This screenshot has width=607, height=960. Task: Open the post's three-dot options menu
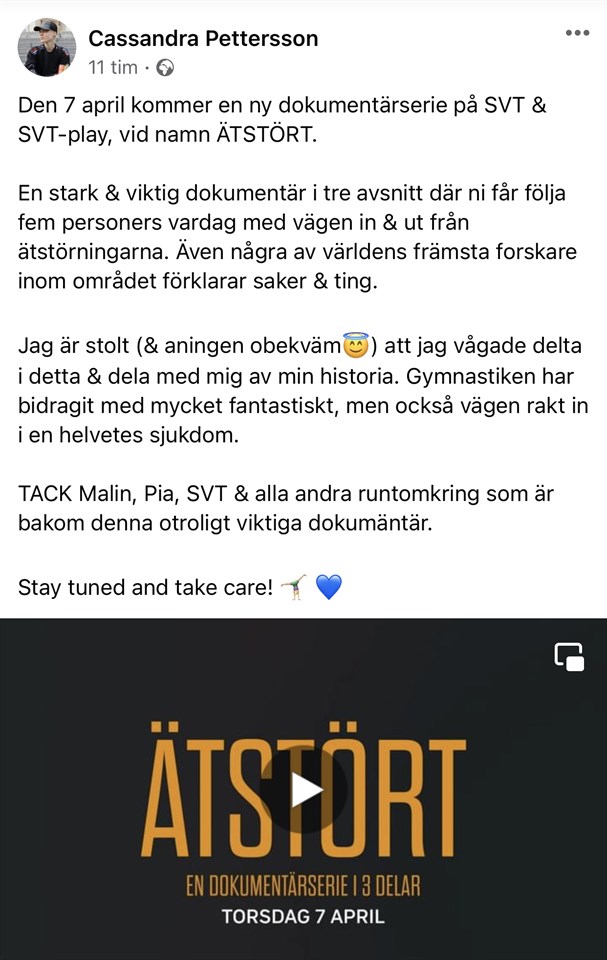(x=577, y=33)
